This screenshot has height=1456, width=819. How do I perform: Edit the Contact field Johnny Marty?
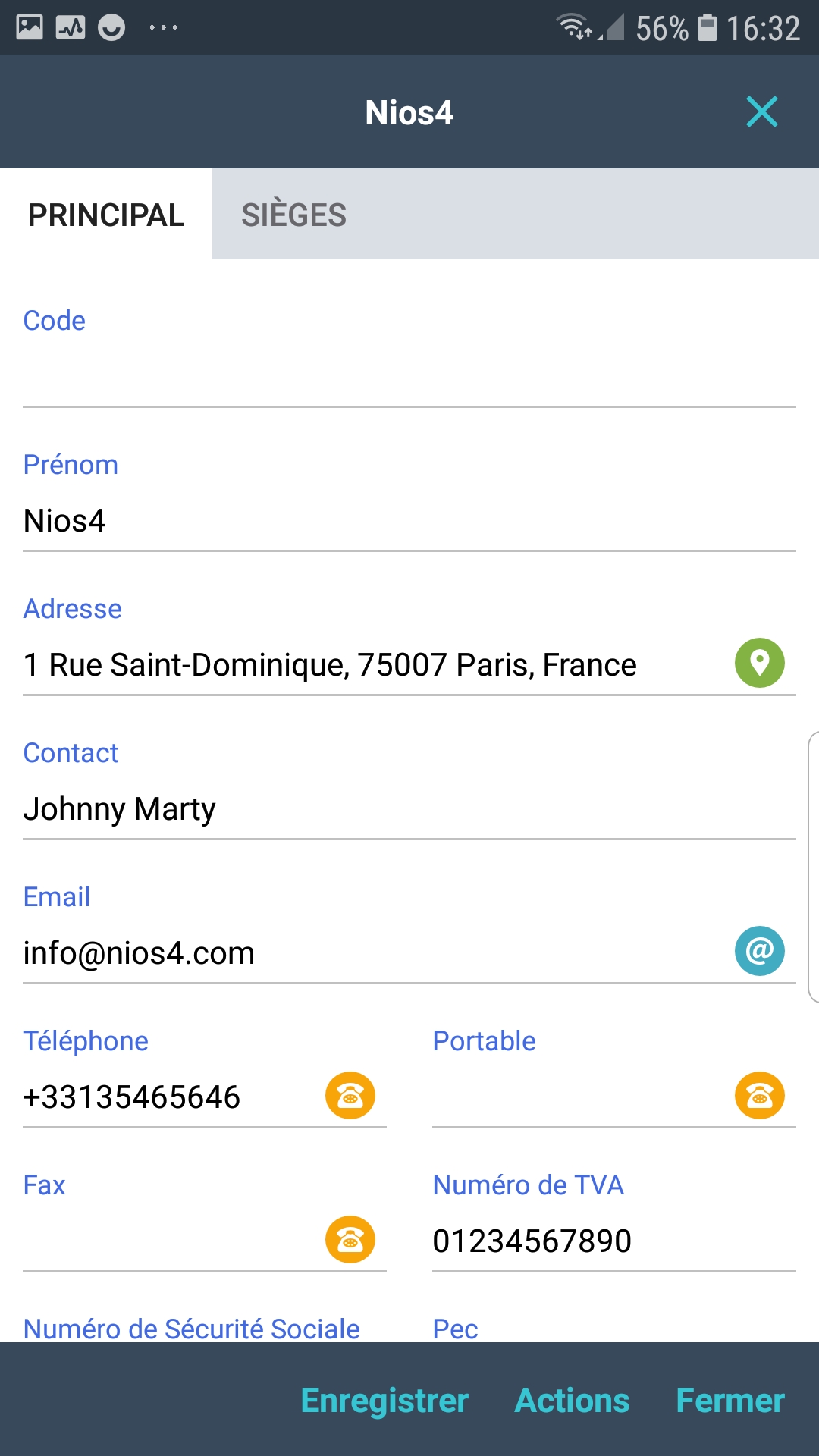(x=409, y=809)
